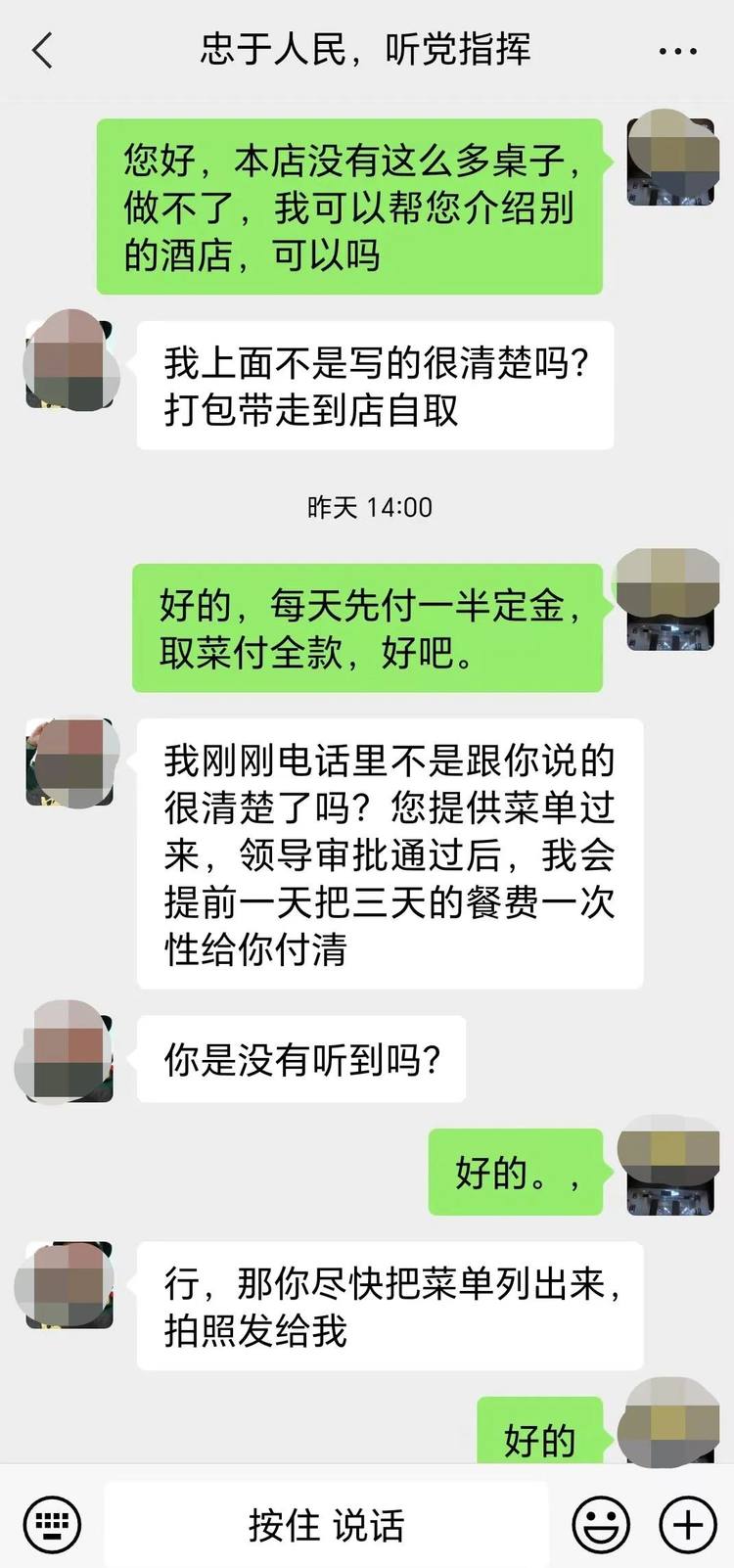Screen dimensions: 734x1568
Task: Go back from the chat
Action: pos(42,50)
